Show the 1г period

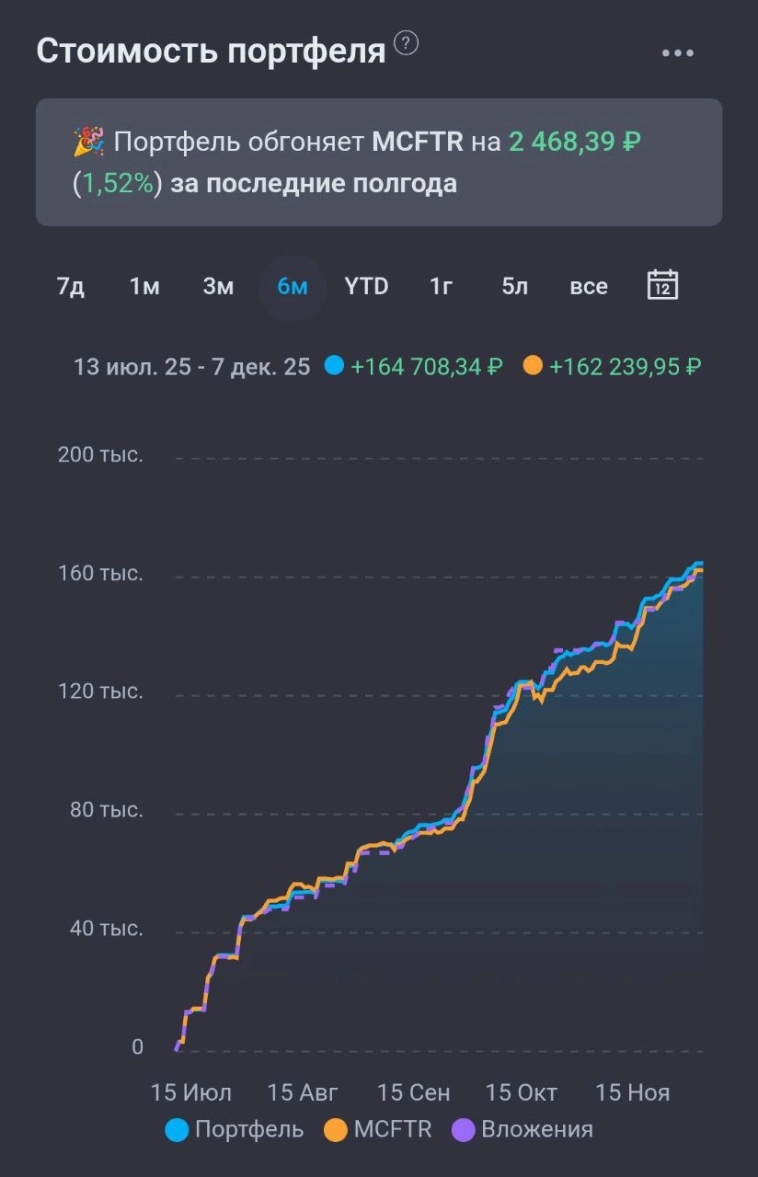pyautogui.click(x=441, y=286)
